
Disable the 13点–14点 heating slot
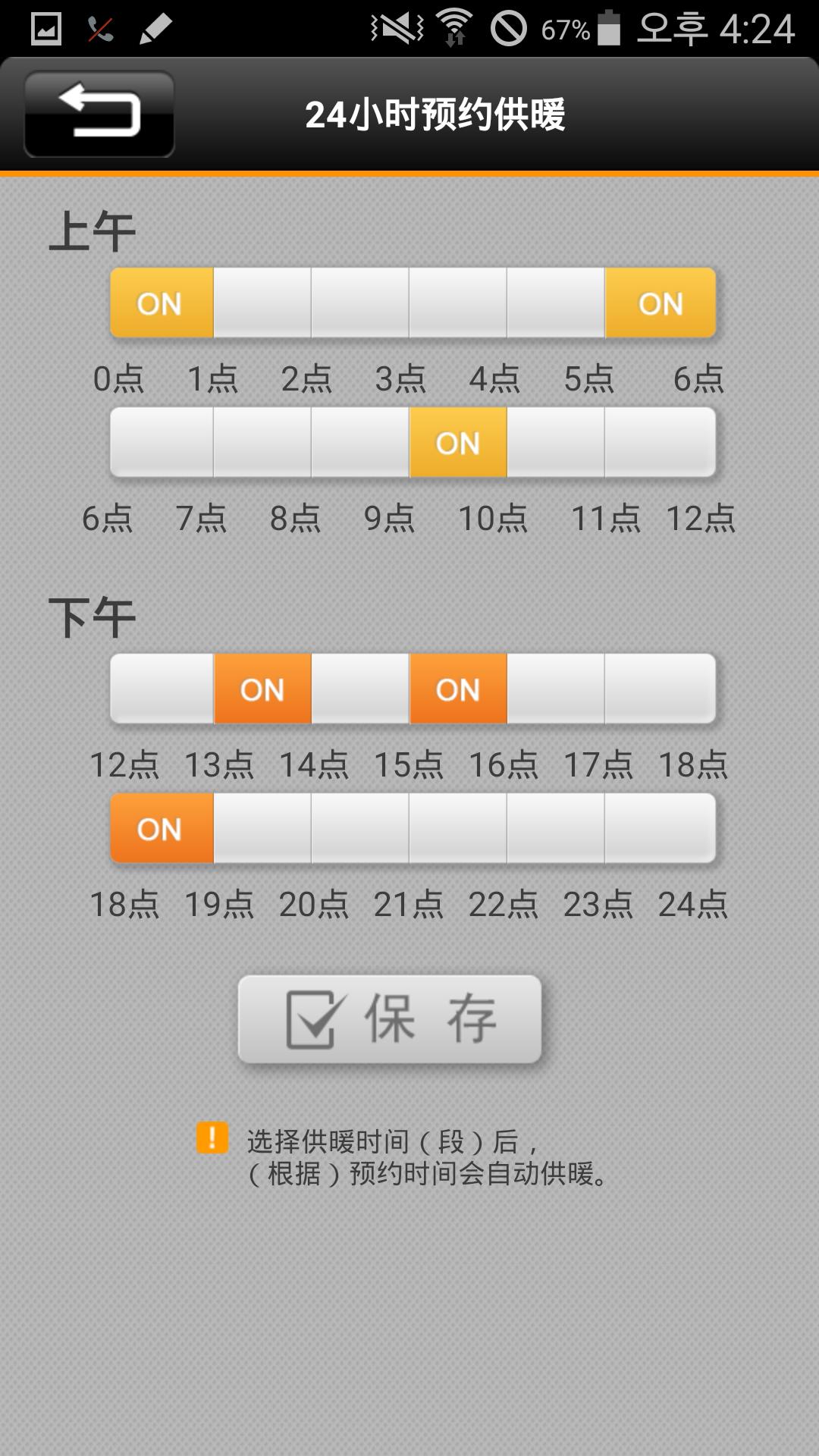tap(262, 689)
